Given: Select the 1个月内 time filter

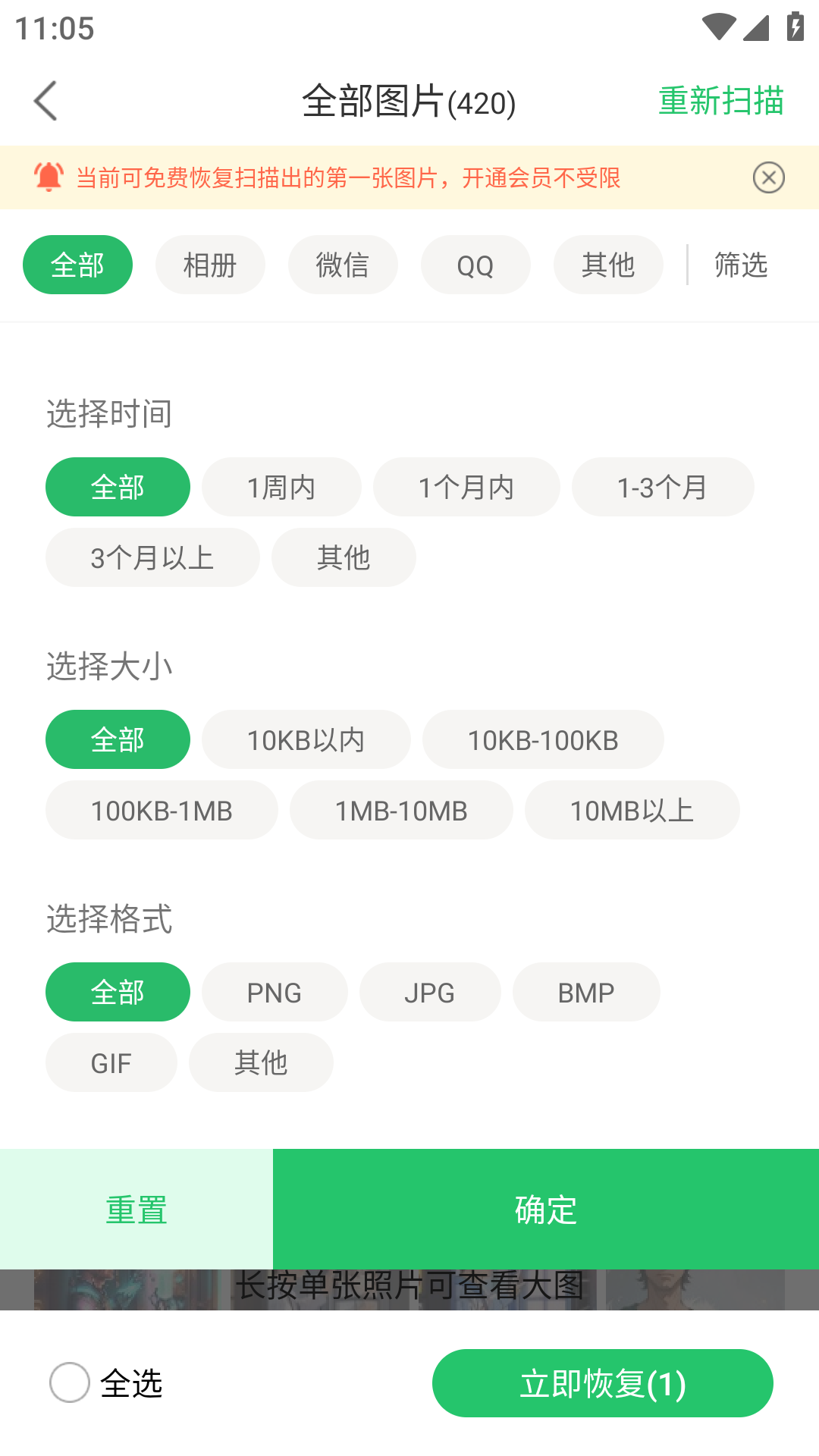Looking at the screenshot, I should coord(466,487).
